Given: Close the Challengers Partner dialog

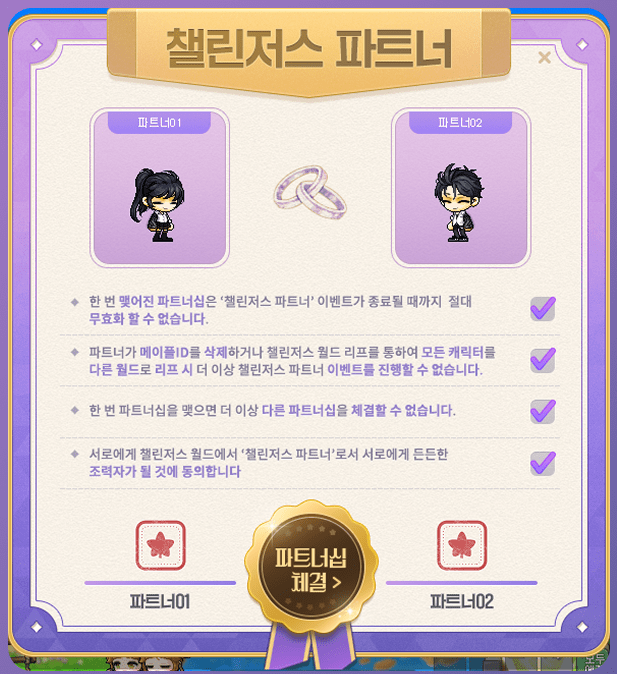Looking at the screenshot, I should 544,57.
